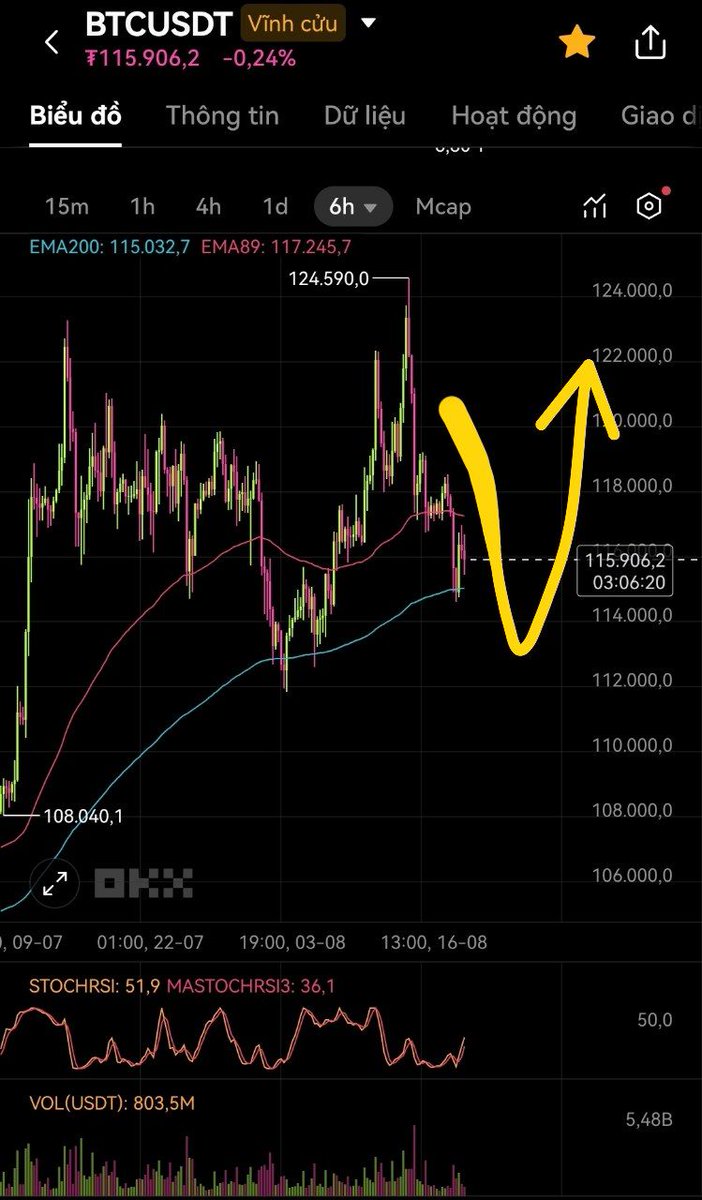Open the BTCUSDT pair dropdown arrow
The image size is (702, 1200).
[369, 23]
